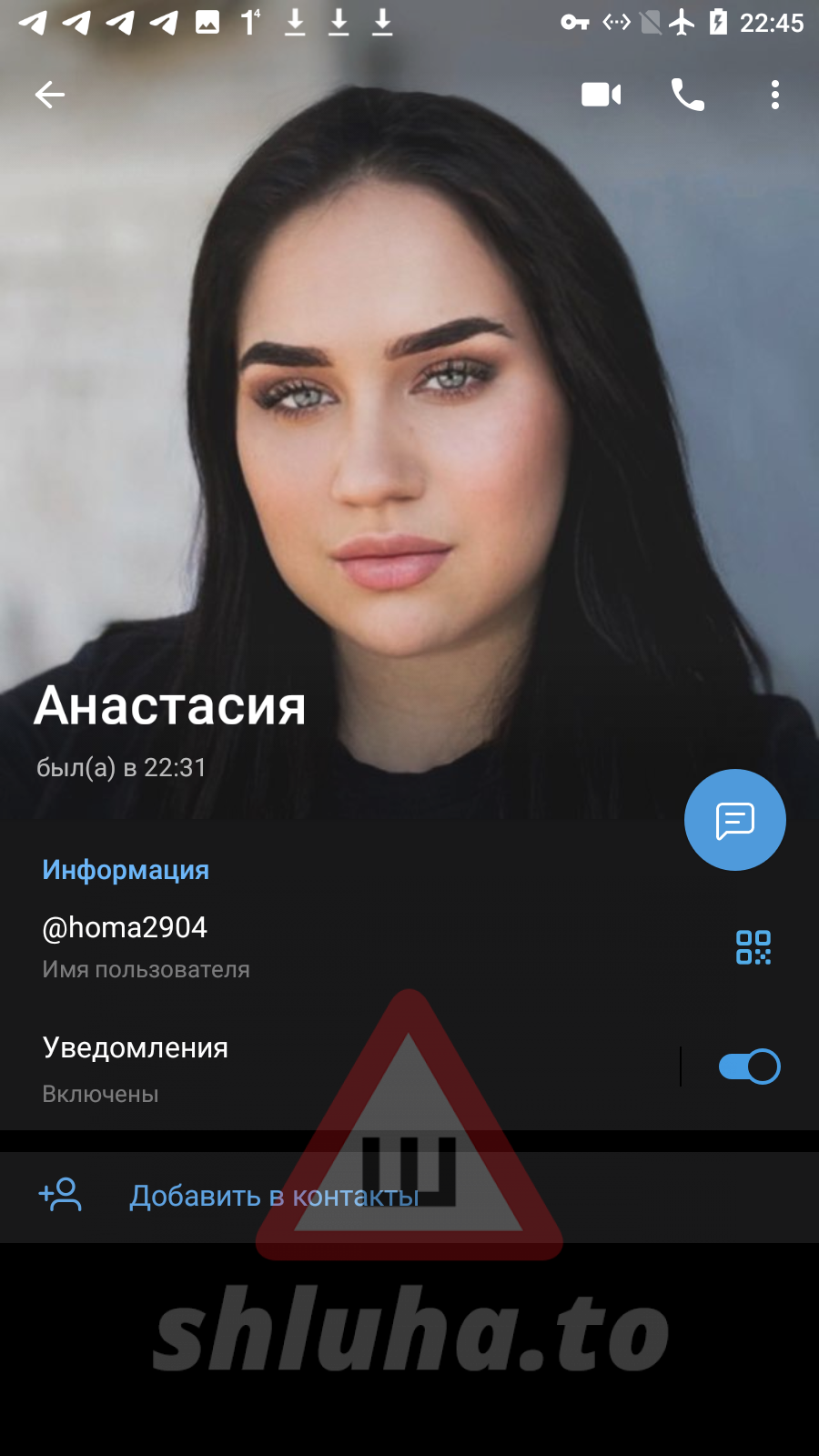Start a video call with Анастасия

click(x=602, y=95)
